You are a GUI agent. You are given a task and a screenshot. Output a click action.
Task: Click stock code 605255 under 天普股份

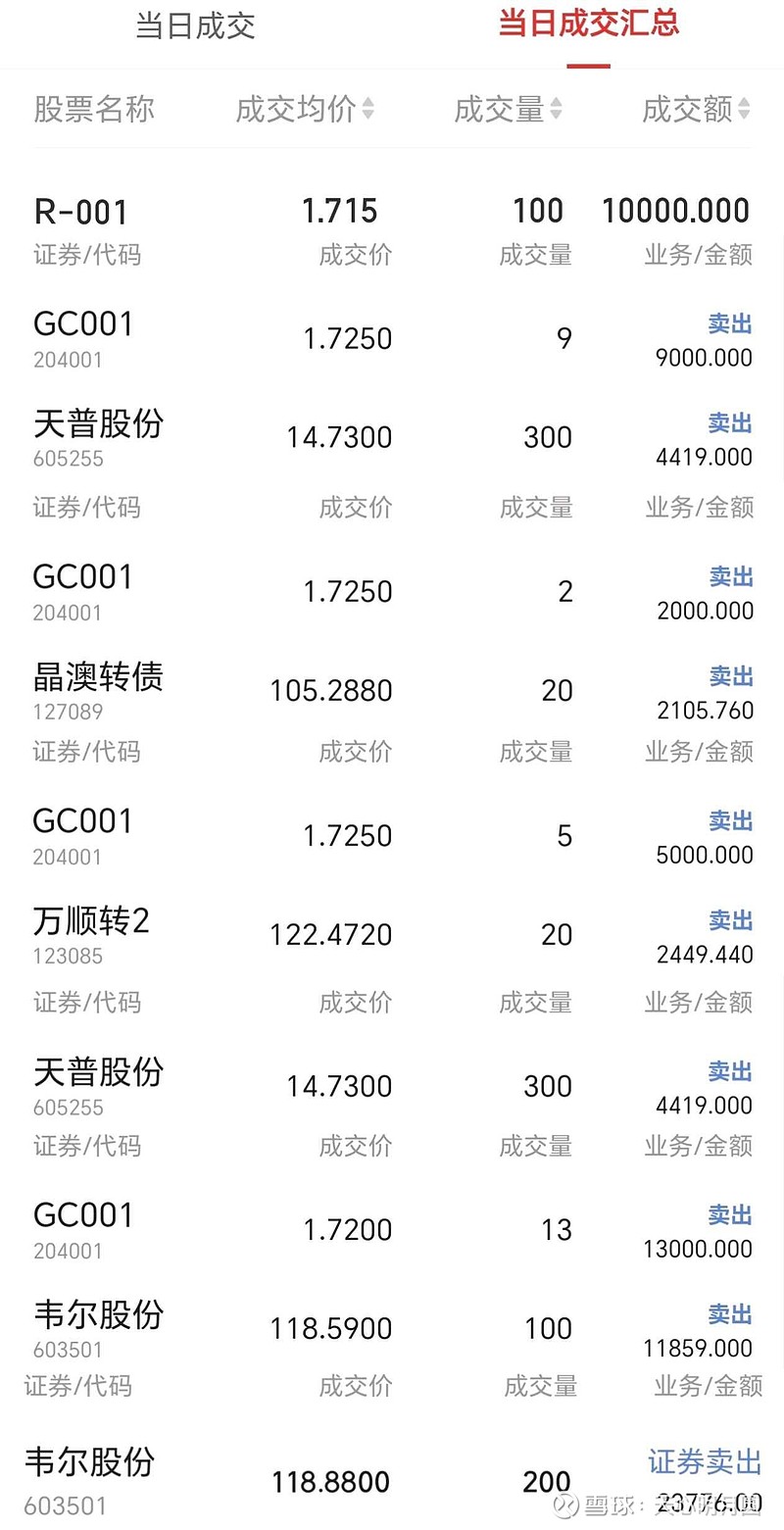coord(70,456)
